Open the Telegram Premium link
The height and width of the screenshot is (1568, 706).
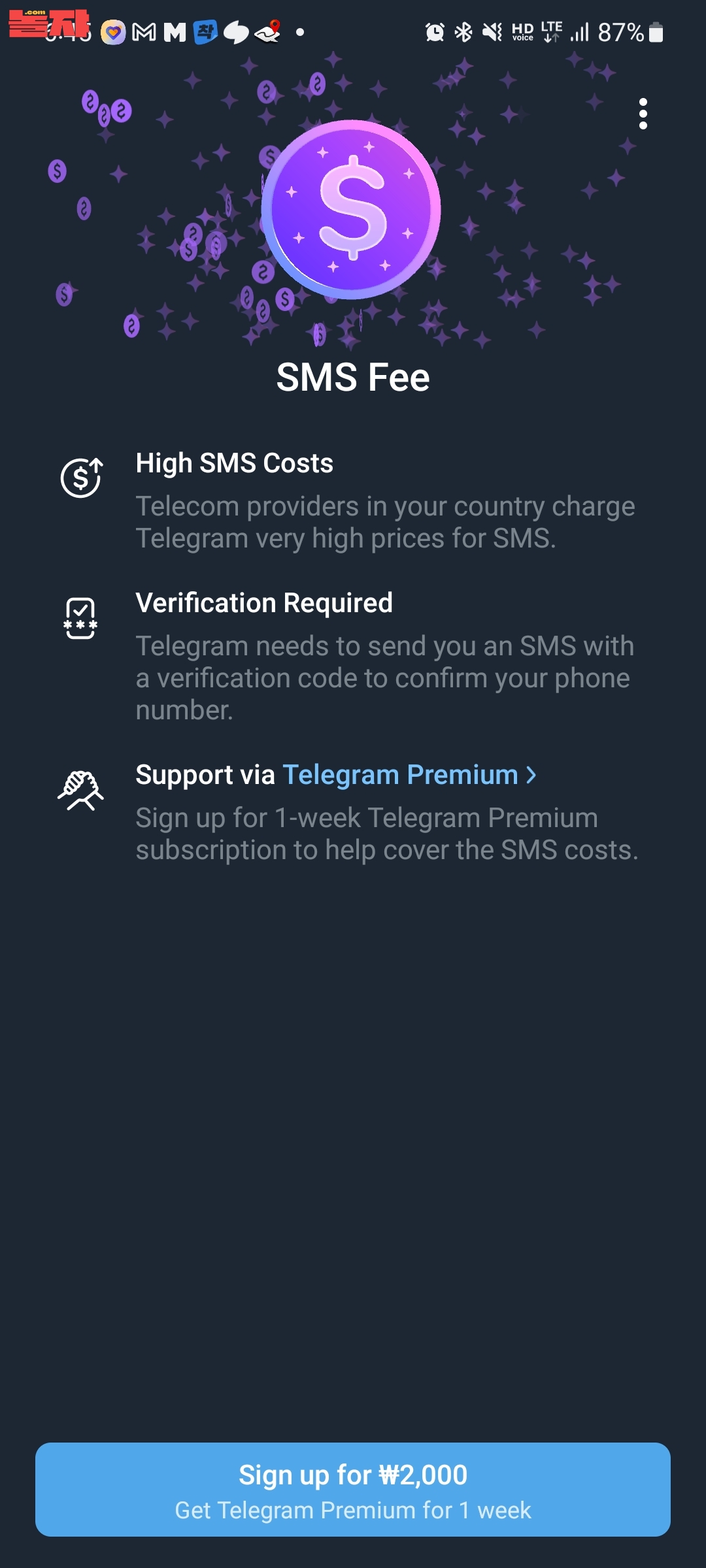(x=409, y=775)
